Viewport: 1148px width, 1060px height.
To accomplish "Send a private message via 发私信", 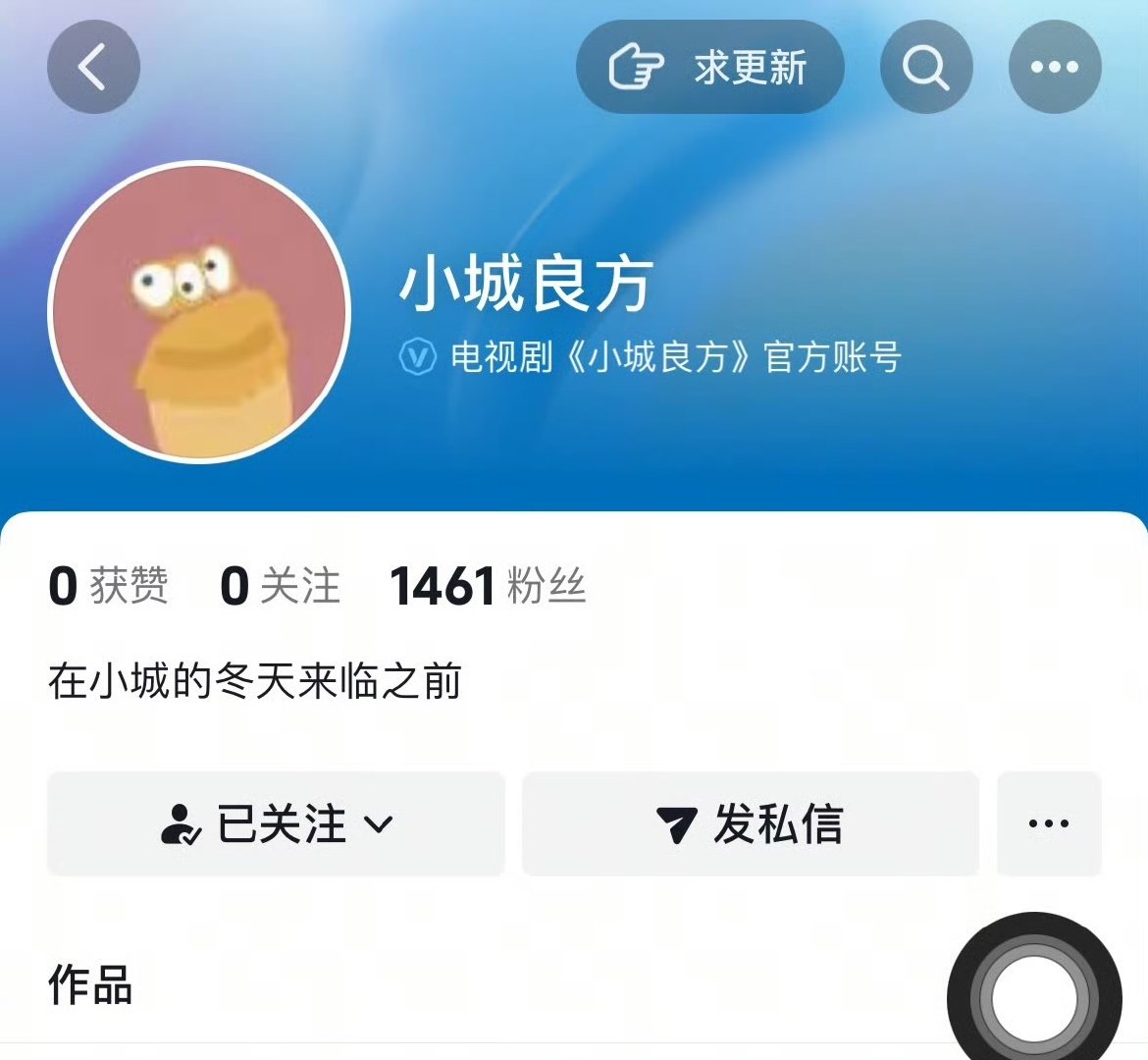I will point(751,823).
